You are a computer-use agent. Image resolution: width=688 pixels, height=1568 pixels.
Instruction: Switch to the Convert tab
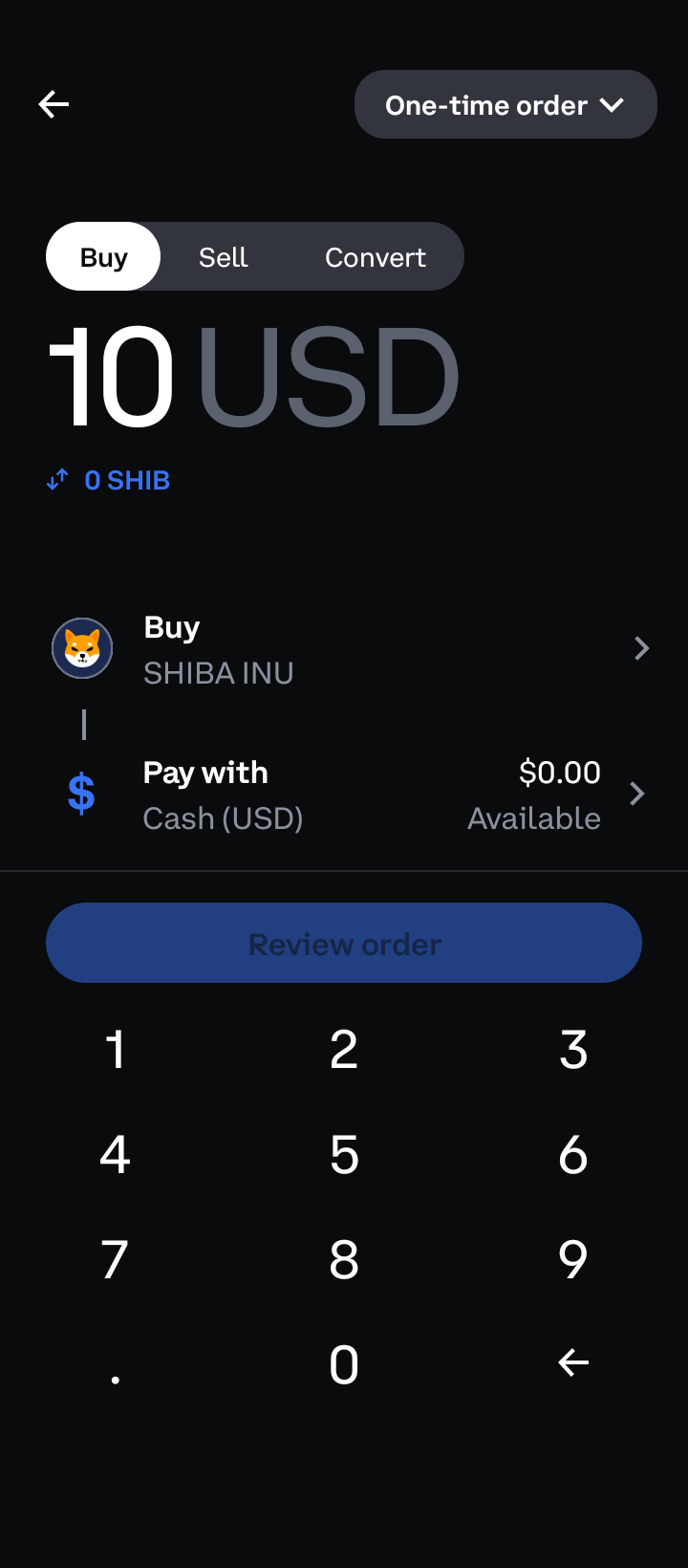click(x=375, y=257)
